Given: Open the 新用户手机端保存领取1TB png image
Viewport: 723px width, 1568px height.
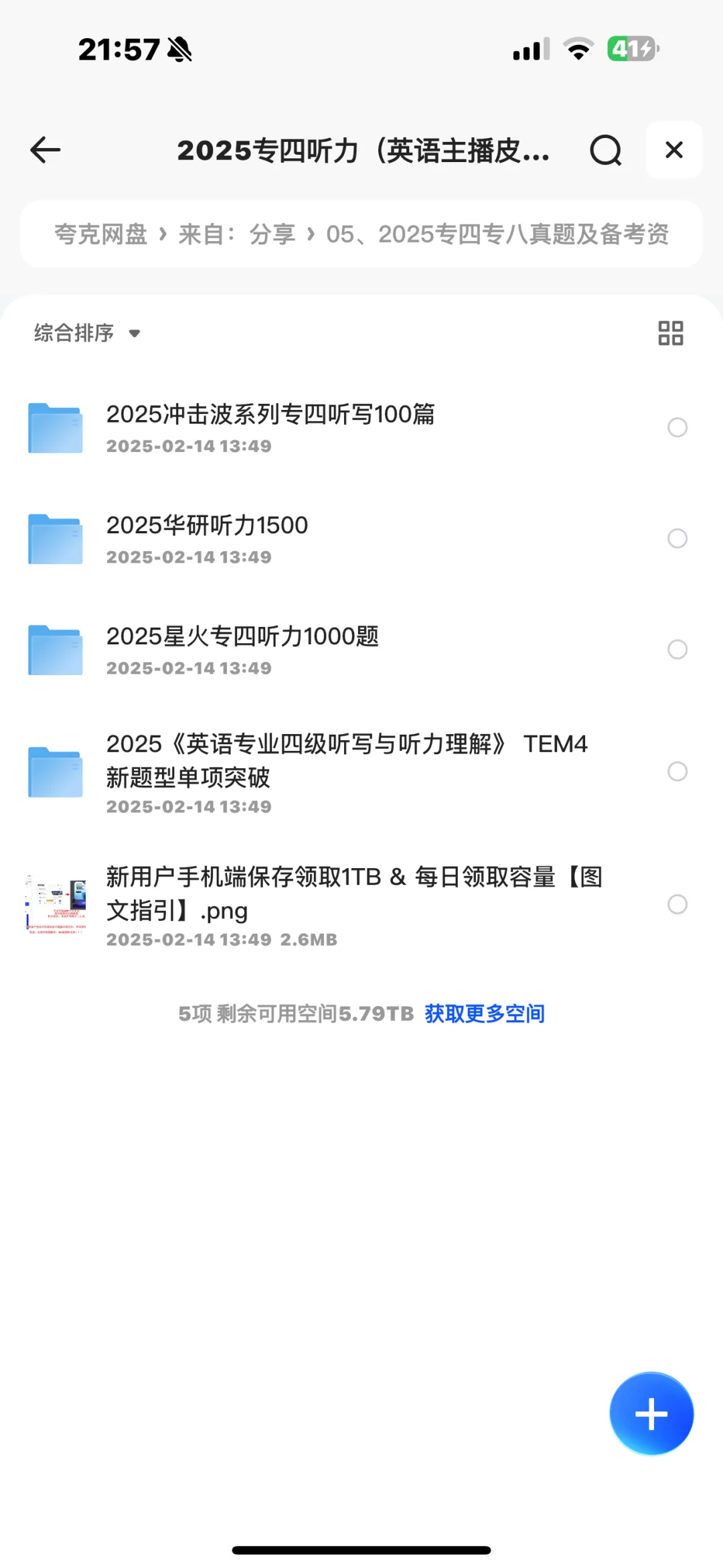Looking at the screenshot, I should click(x=335, y=904).
